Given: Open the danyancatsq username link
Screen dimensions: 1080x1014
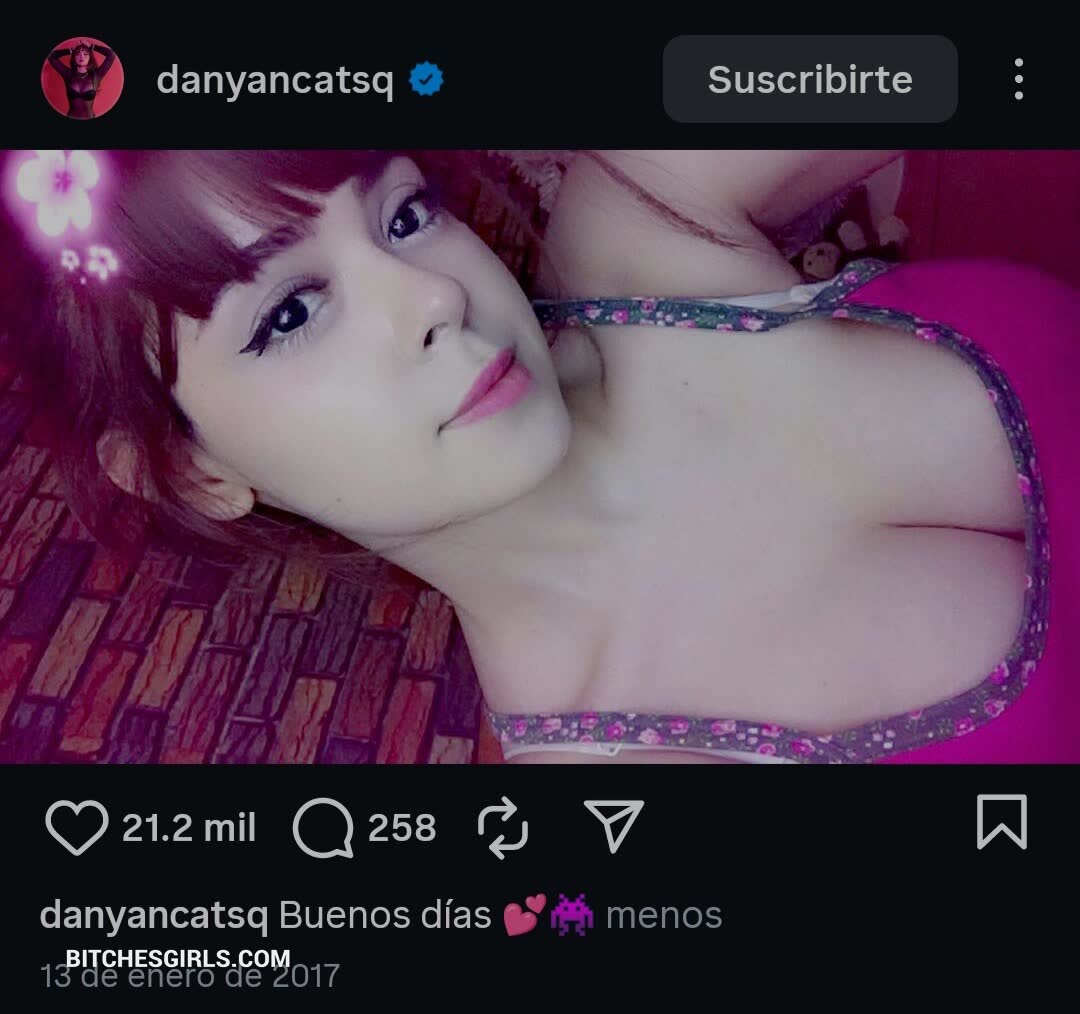Looking at the screenshot, I should (275, 80).
